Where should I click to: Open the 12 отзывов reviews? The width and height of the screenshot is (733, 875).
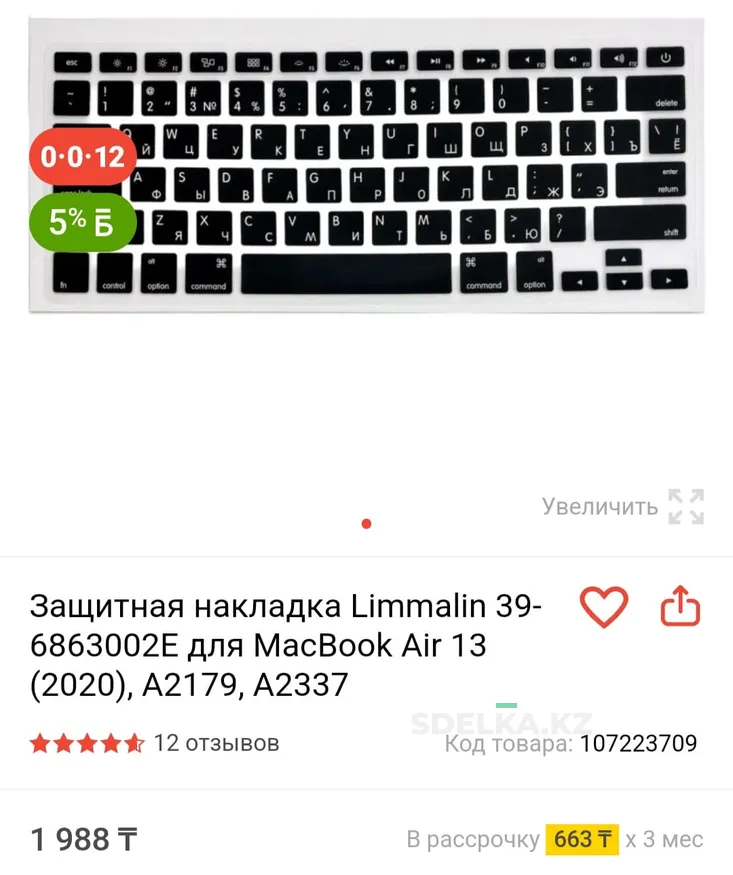pos(216,743)
